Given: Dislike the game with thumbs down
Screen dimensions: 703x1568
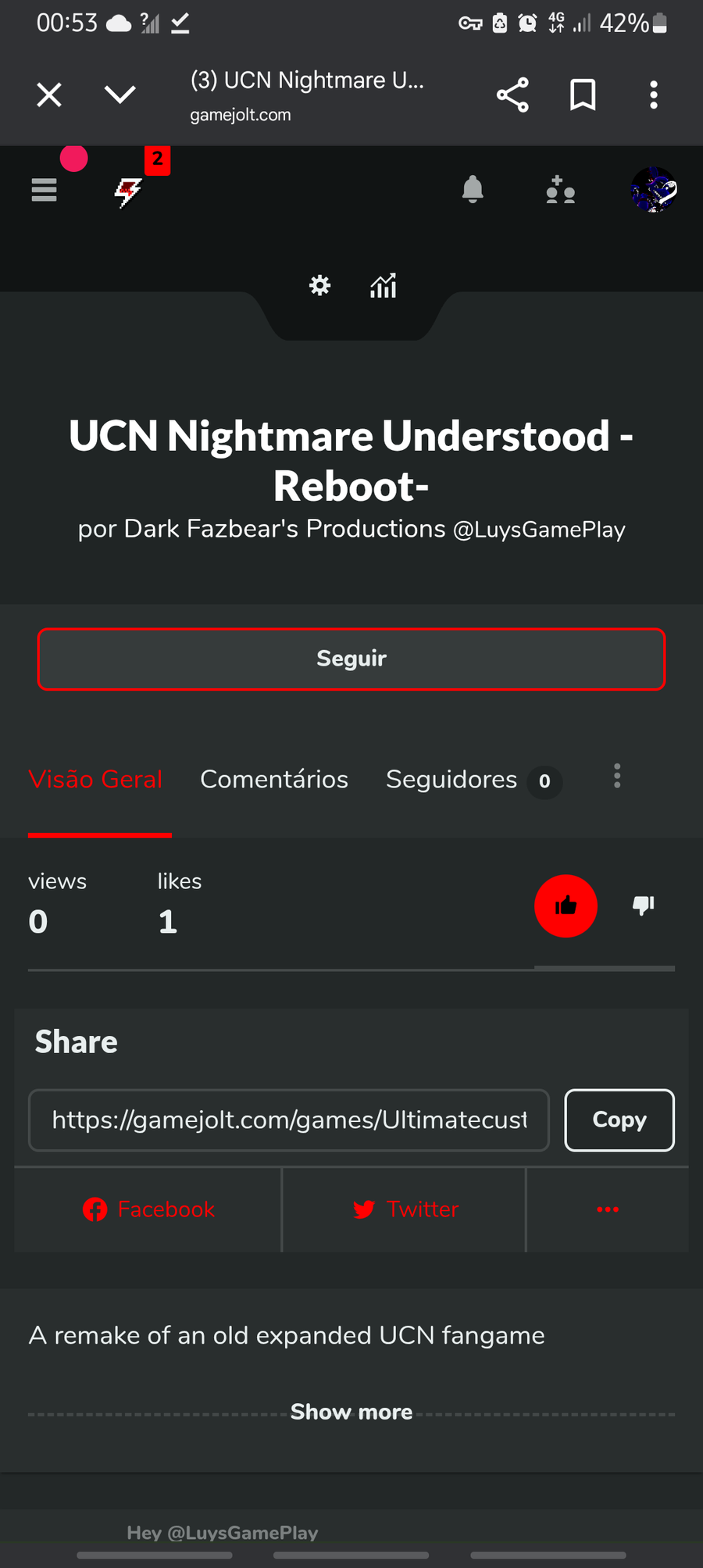Looking at the screenshot, I should [x=644, y=905].
